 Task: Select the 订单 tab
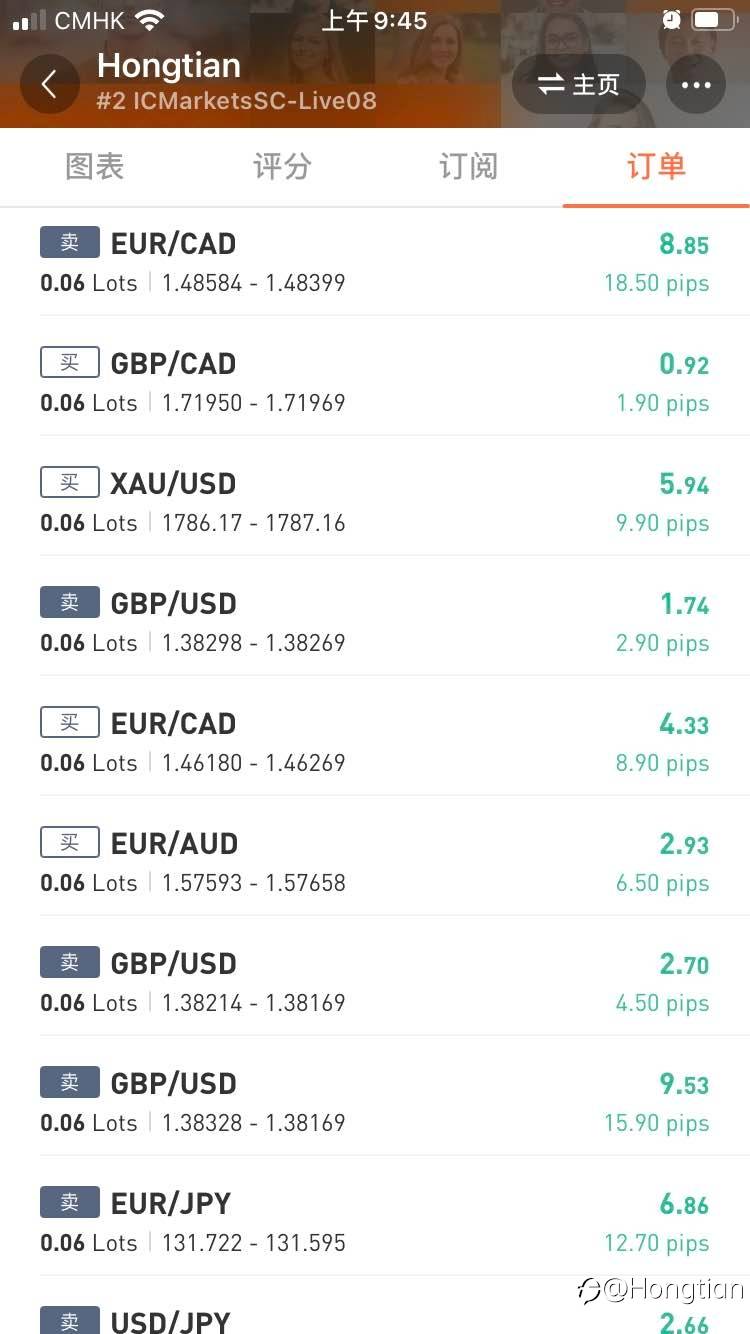tap(656, 166)
